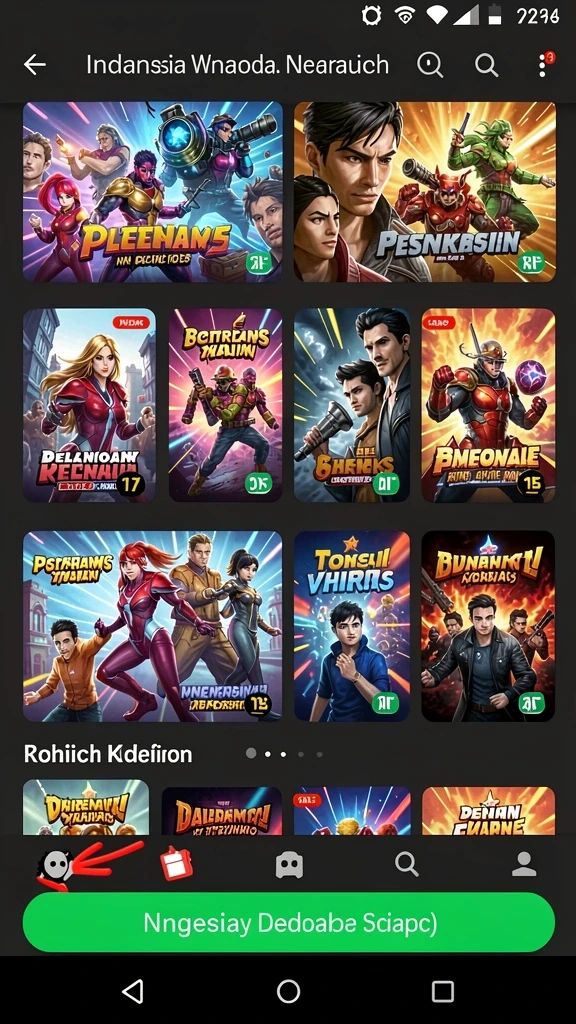
Task: Open the wide PSRHAMS banner with the red-haired heroine
Action: 153,626
